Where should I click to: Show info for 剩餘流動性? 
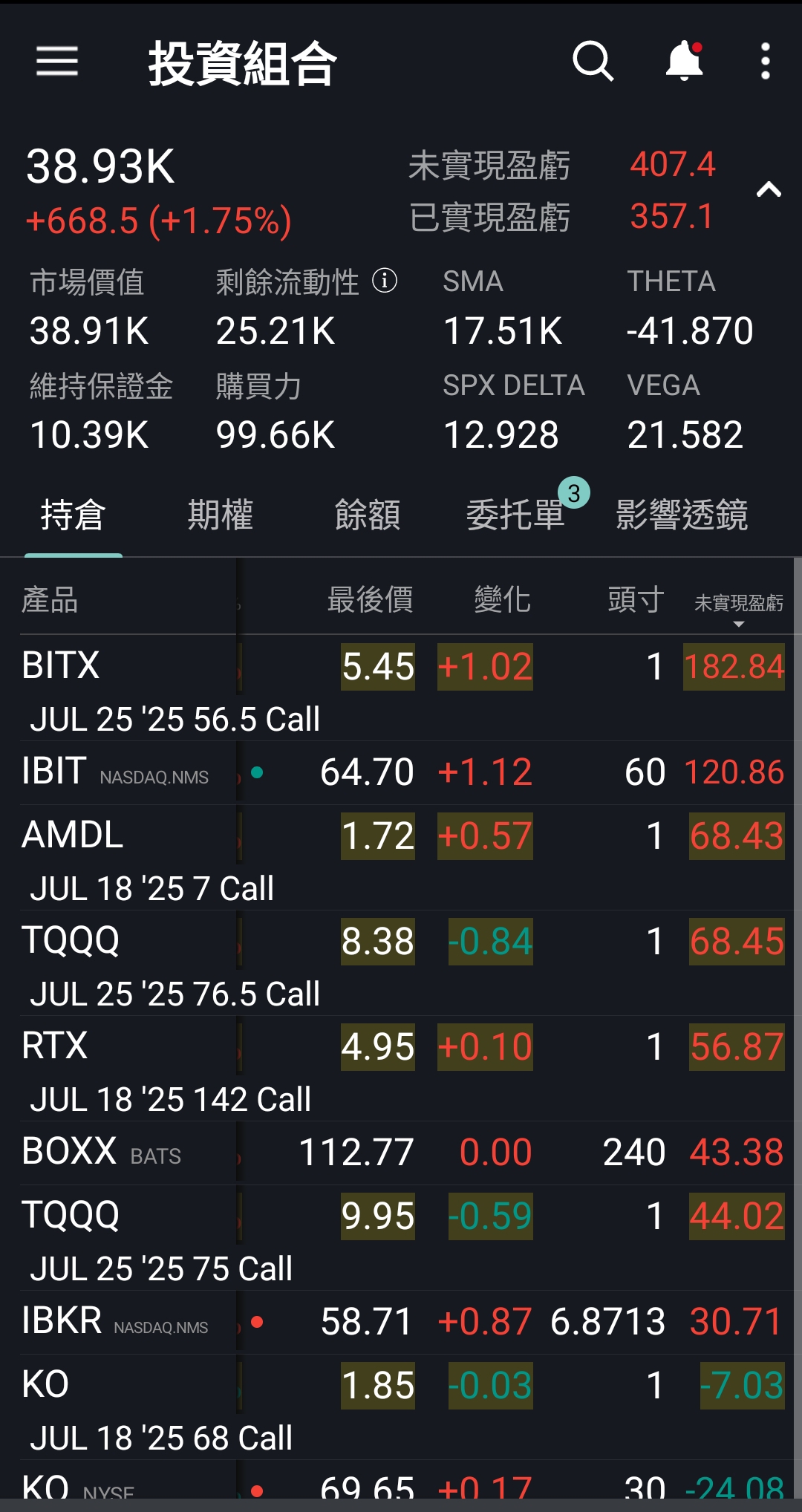click(x=385, y=281)
